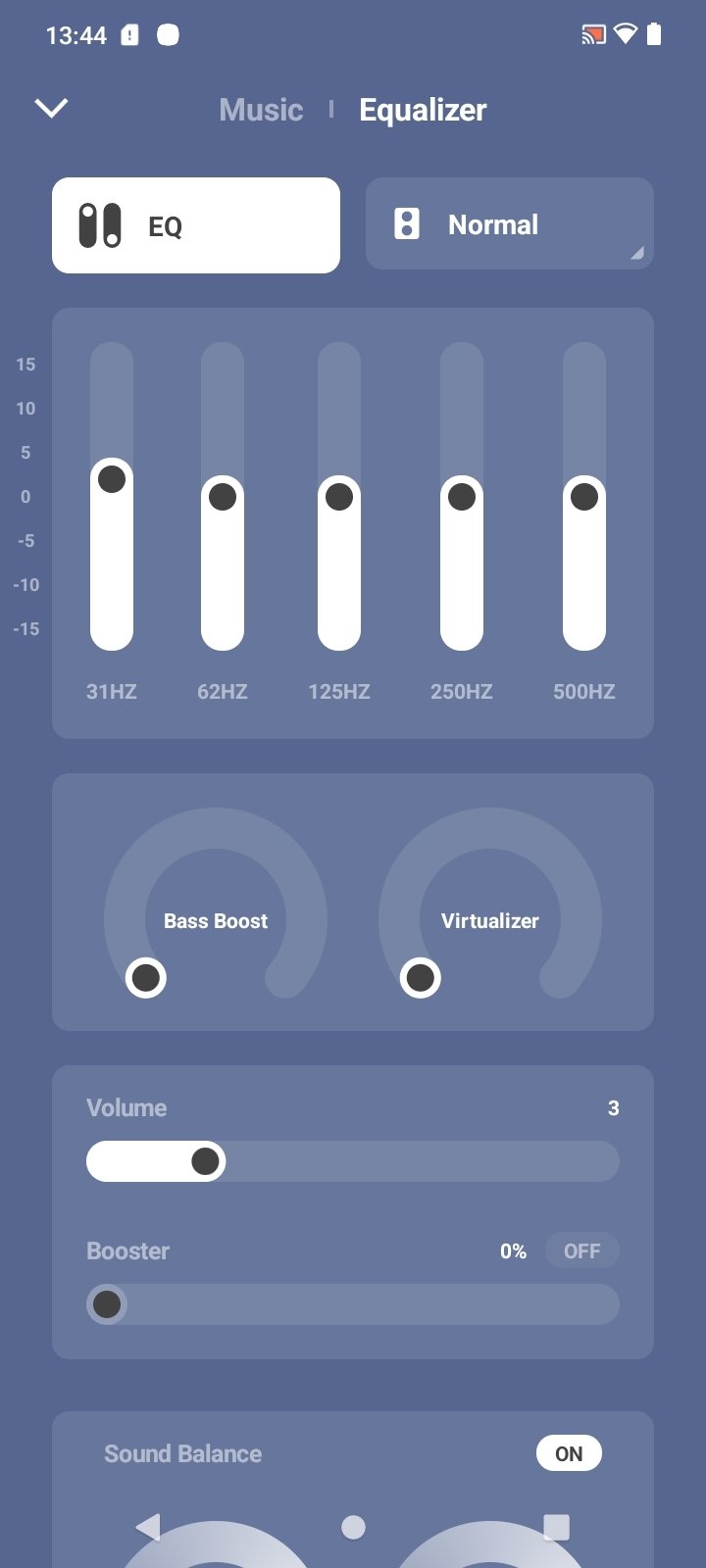Toggle the EQ button

[196, 225]
